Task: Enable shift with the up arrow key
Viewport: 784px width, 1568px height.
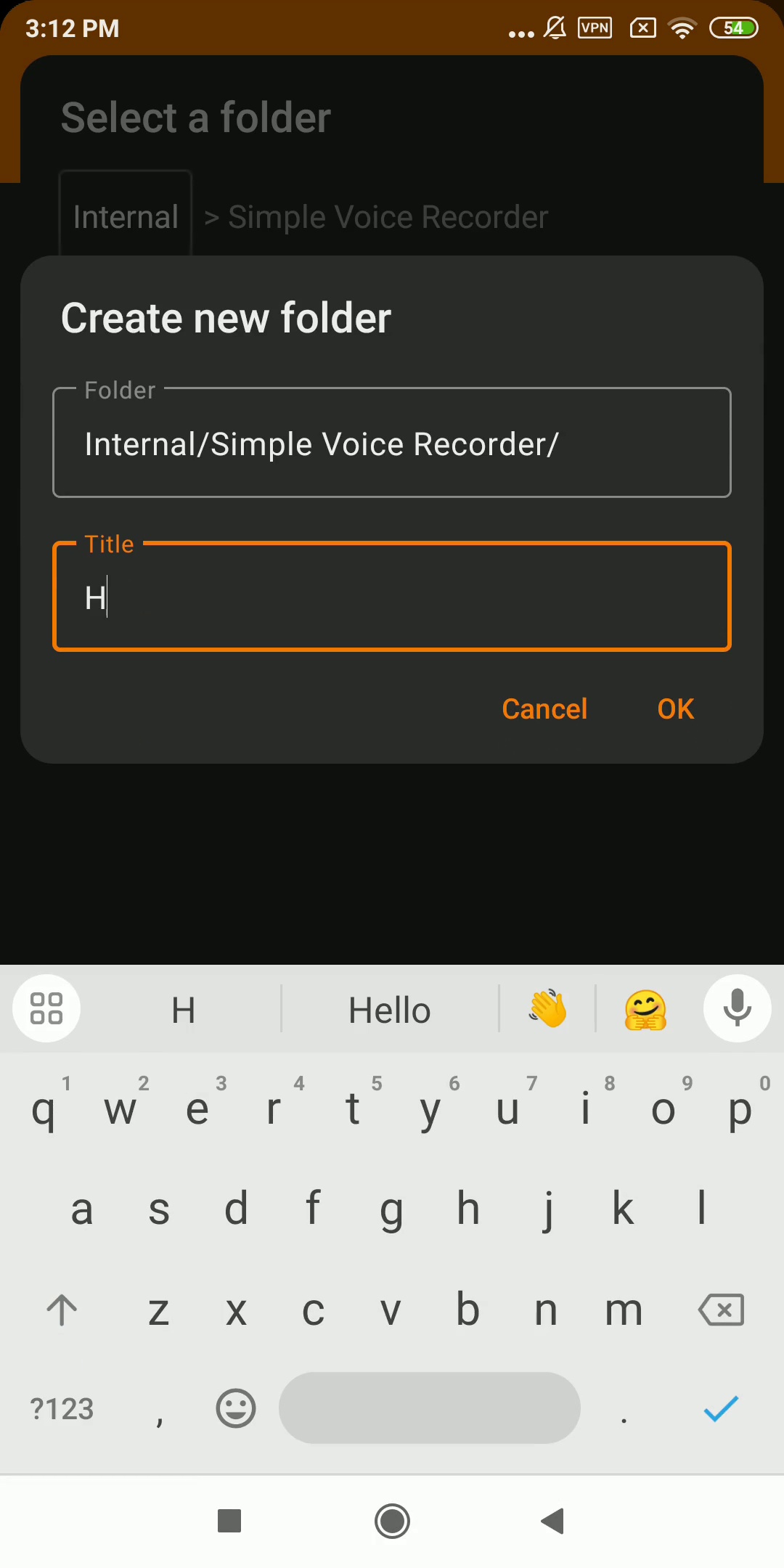Action: (62, 1310)
